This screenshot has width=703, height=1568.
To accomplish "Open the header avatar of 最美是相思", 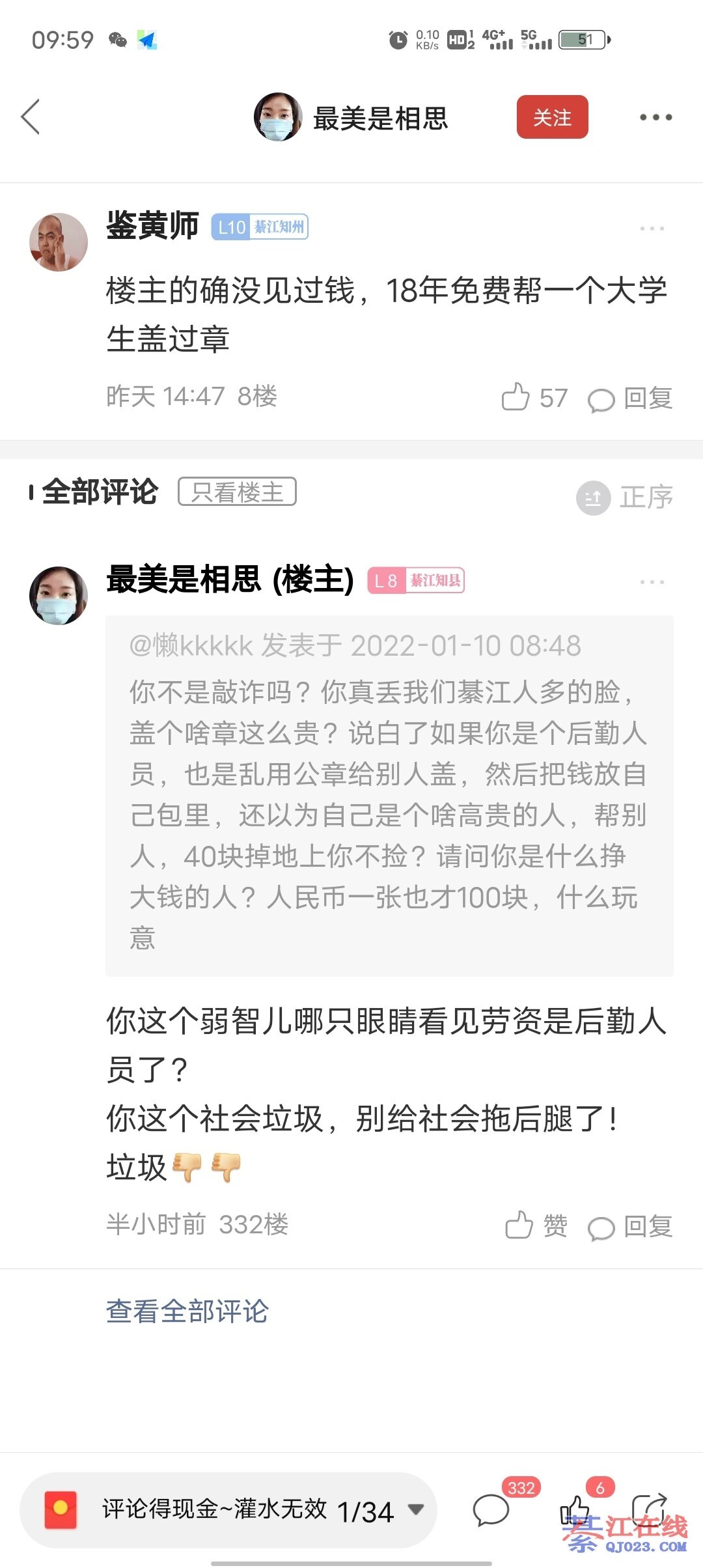I will pos(278,117).
